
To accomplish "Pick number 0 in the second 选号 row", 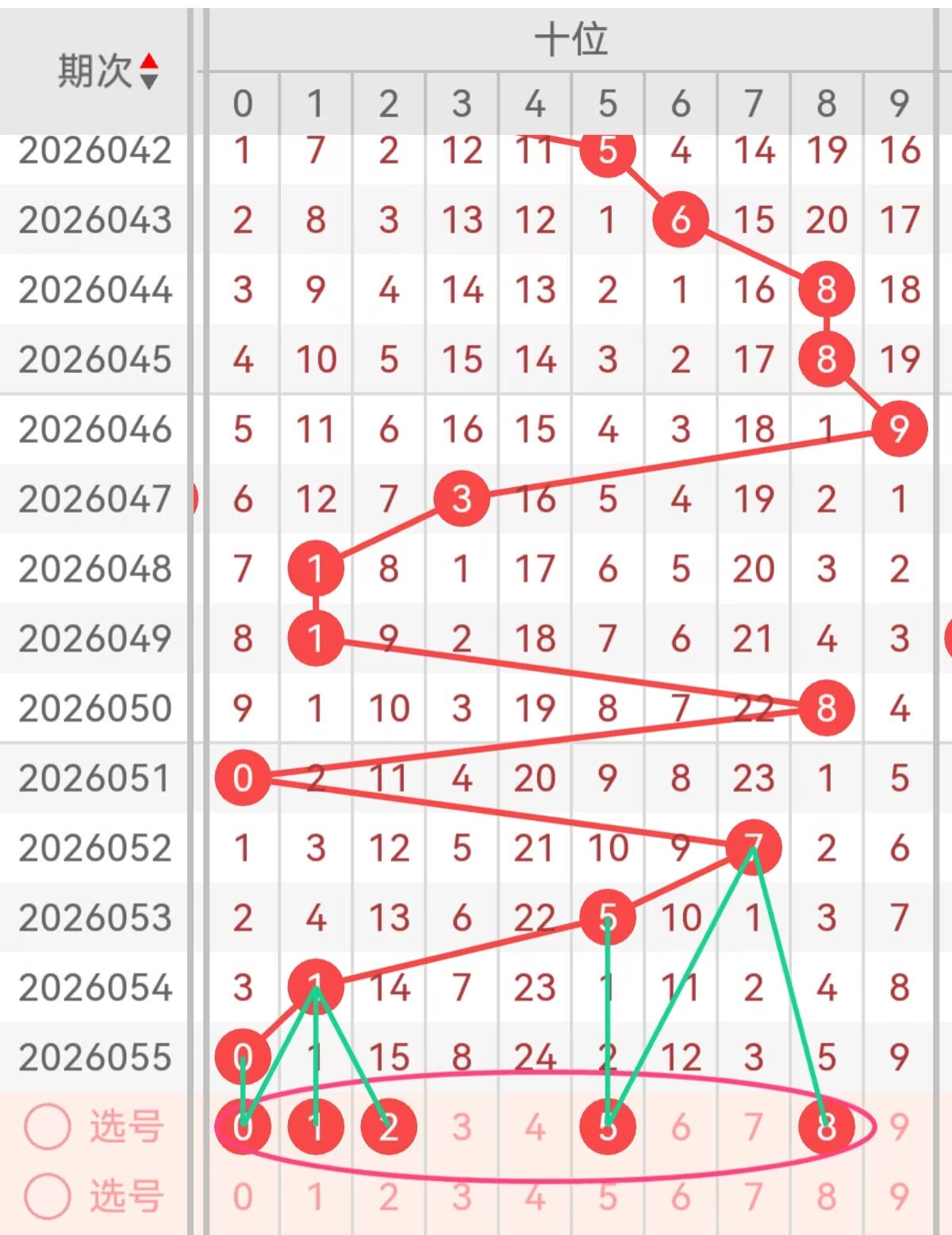I will 243,1196.
